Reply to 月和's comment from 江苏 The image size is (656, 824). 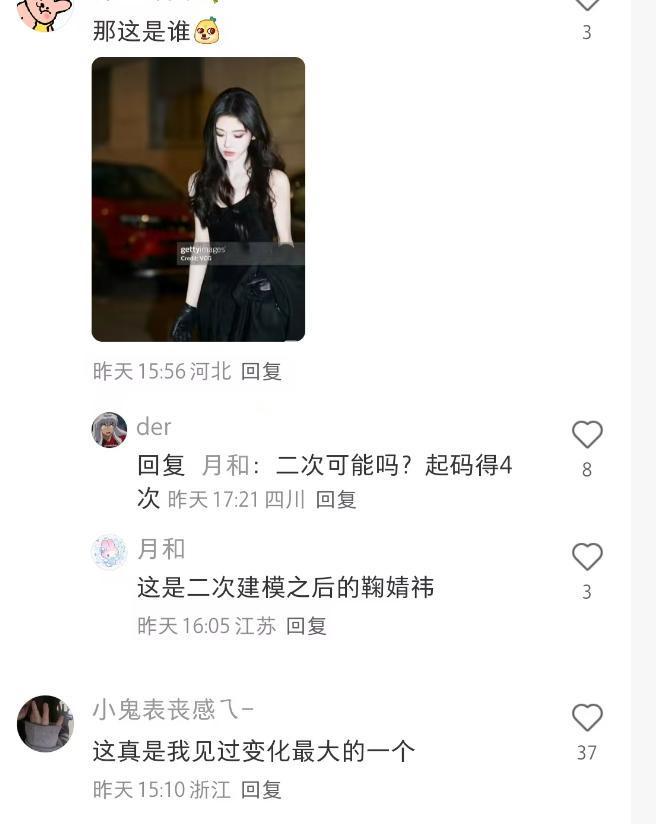pyautogui.click(x=307, y=626)
